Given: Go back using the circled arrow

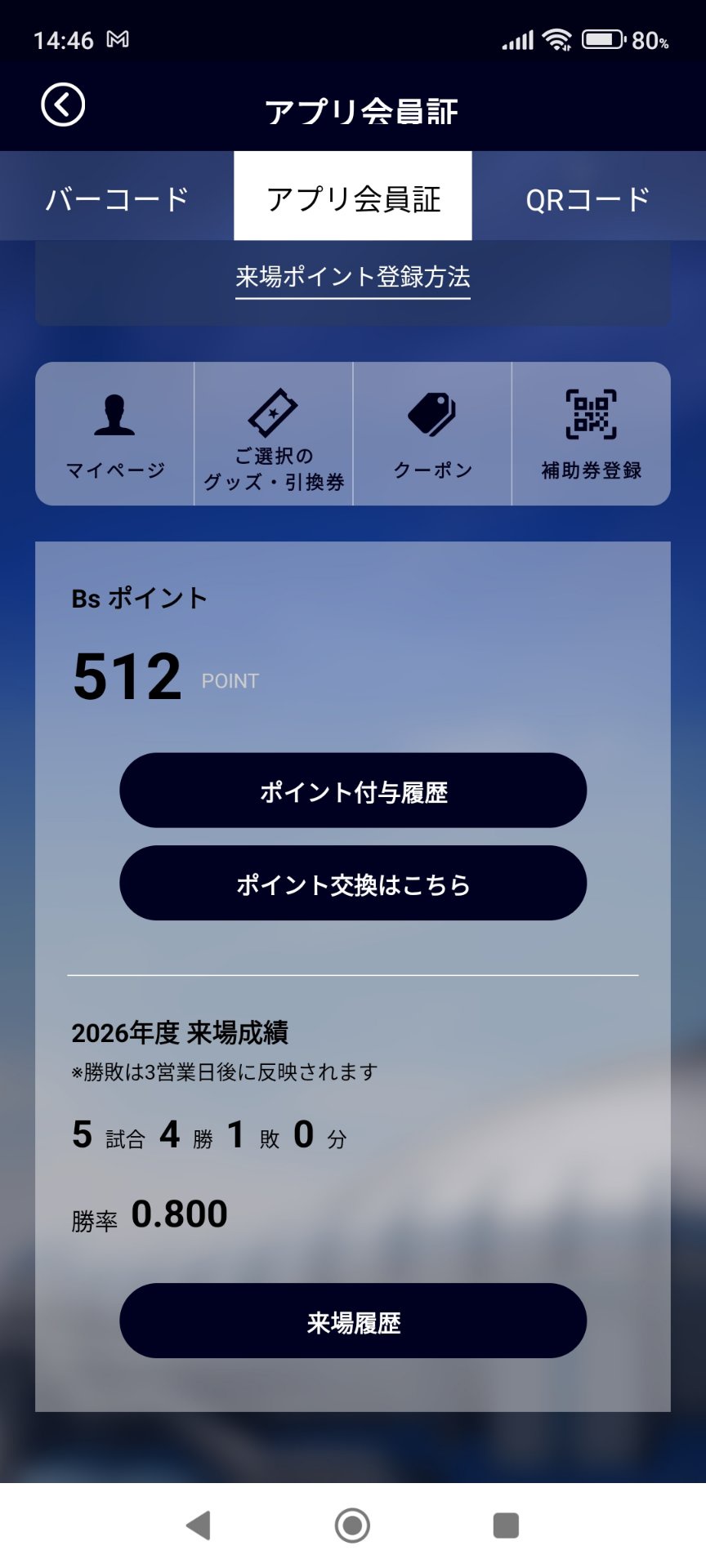Looking at the screenshot, I should [x=63, y=105].
